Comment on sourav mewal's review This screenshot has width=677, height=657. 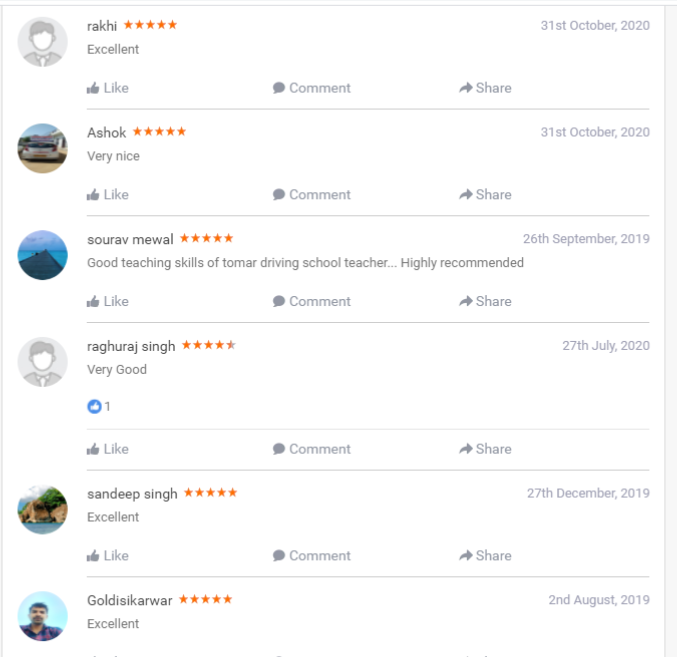tap(311, 301)
